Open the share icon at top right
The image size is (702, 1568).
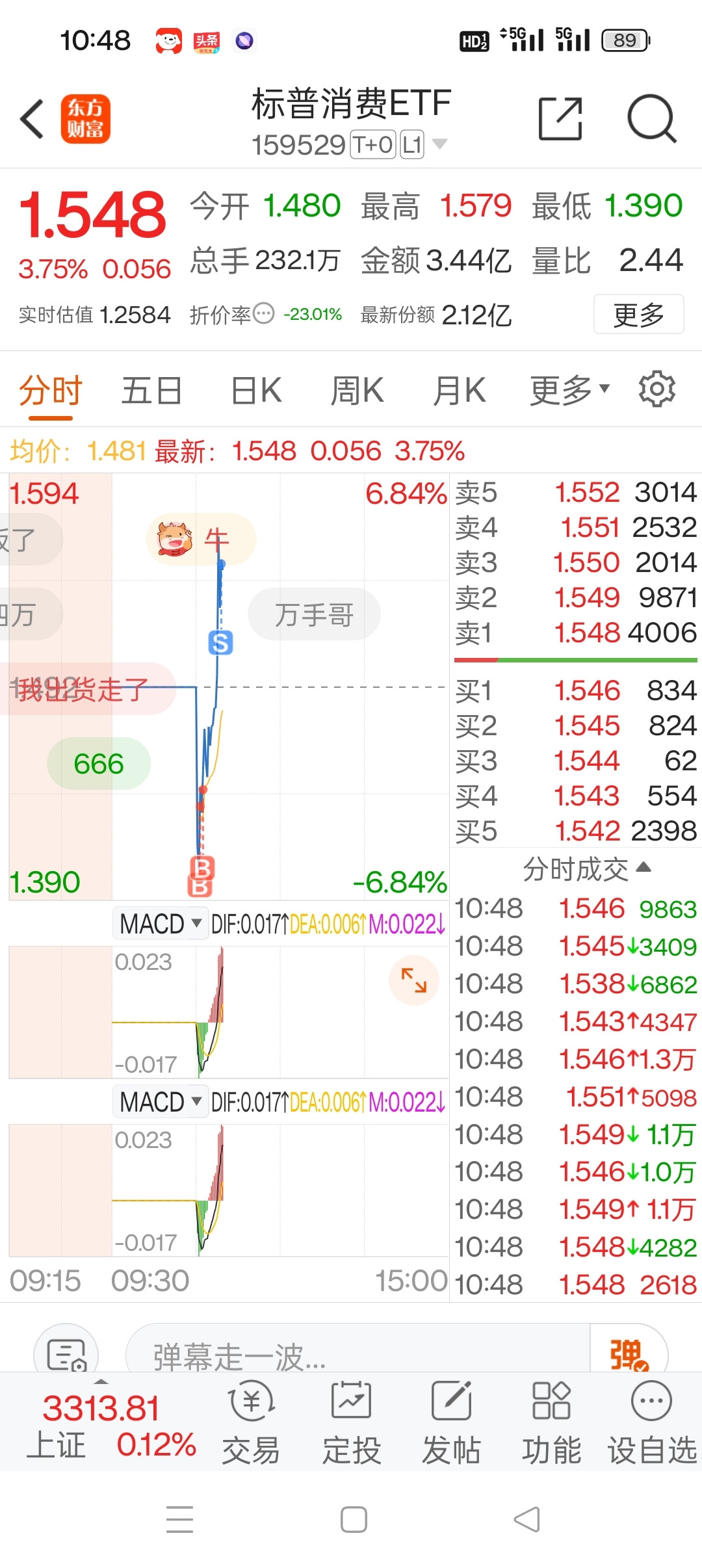(x=560, y=118)
